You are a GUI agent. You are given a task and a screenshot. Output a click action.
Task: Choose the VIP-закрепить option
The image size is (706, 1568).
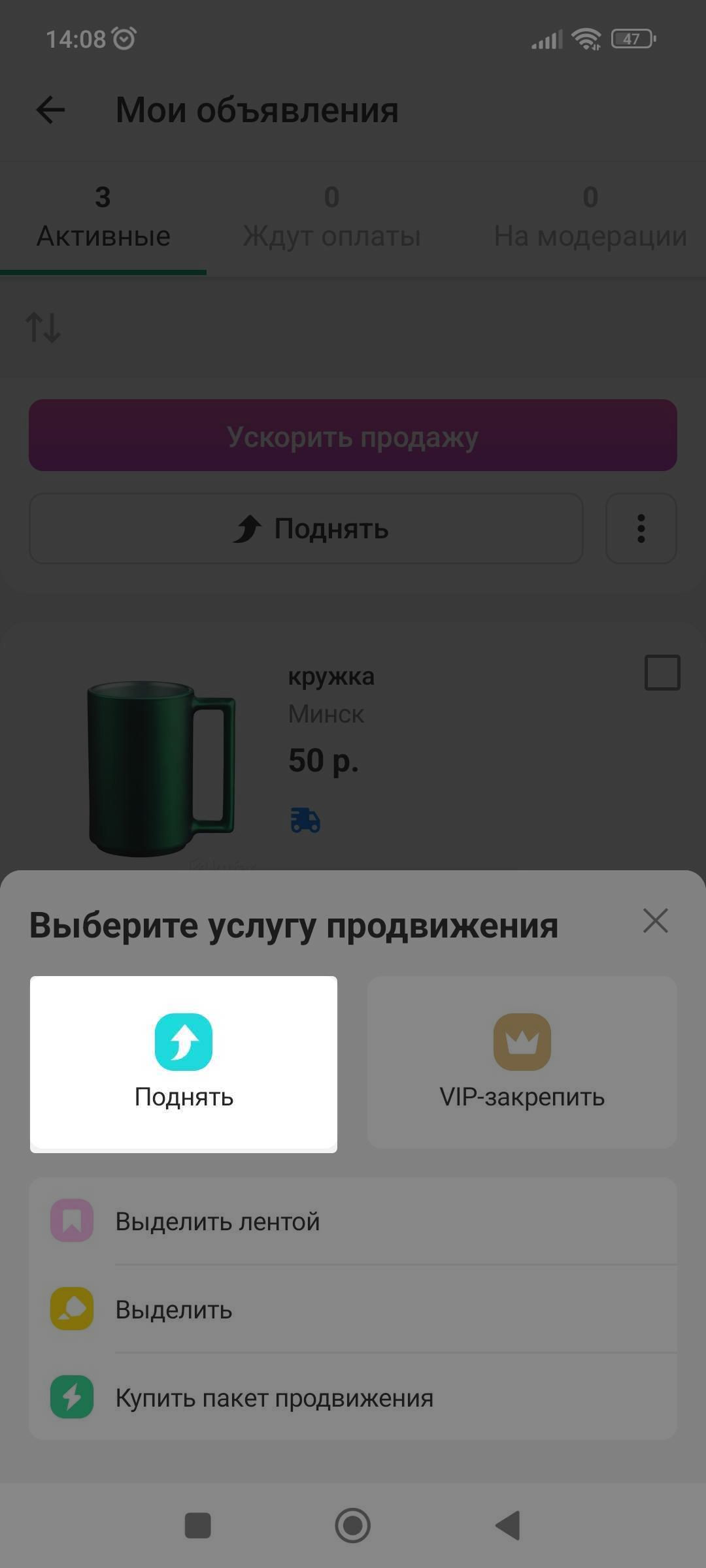[522, 1062]
